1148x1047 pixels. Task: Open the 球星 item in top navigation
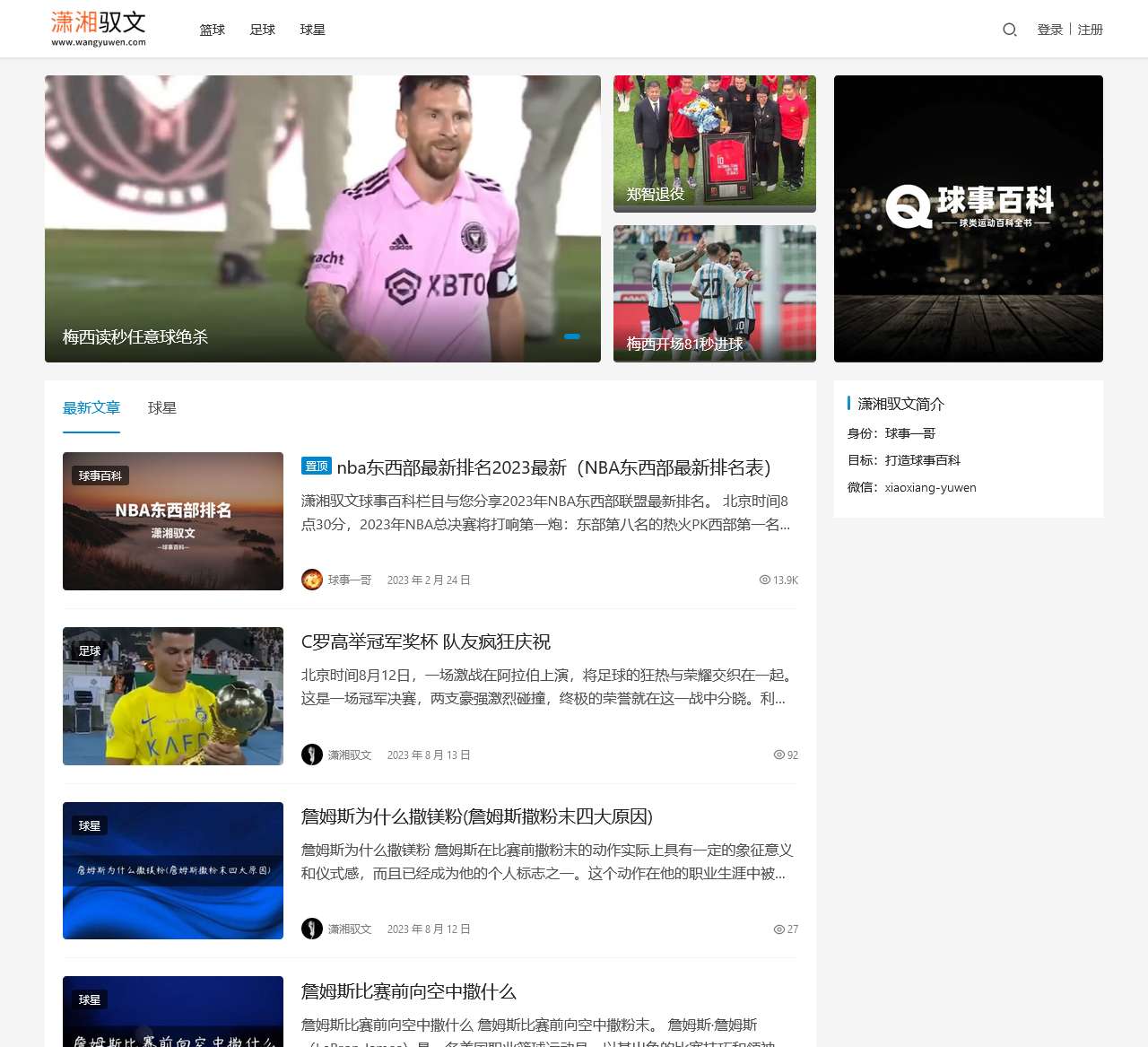tap(312, 30)
